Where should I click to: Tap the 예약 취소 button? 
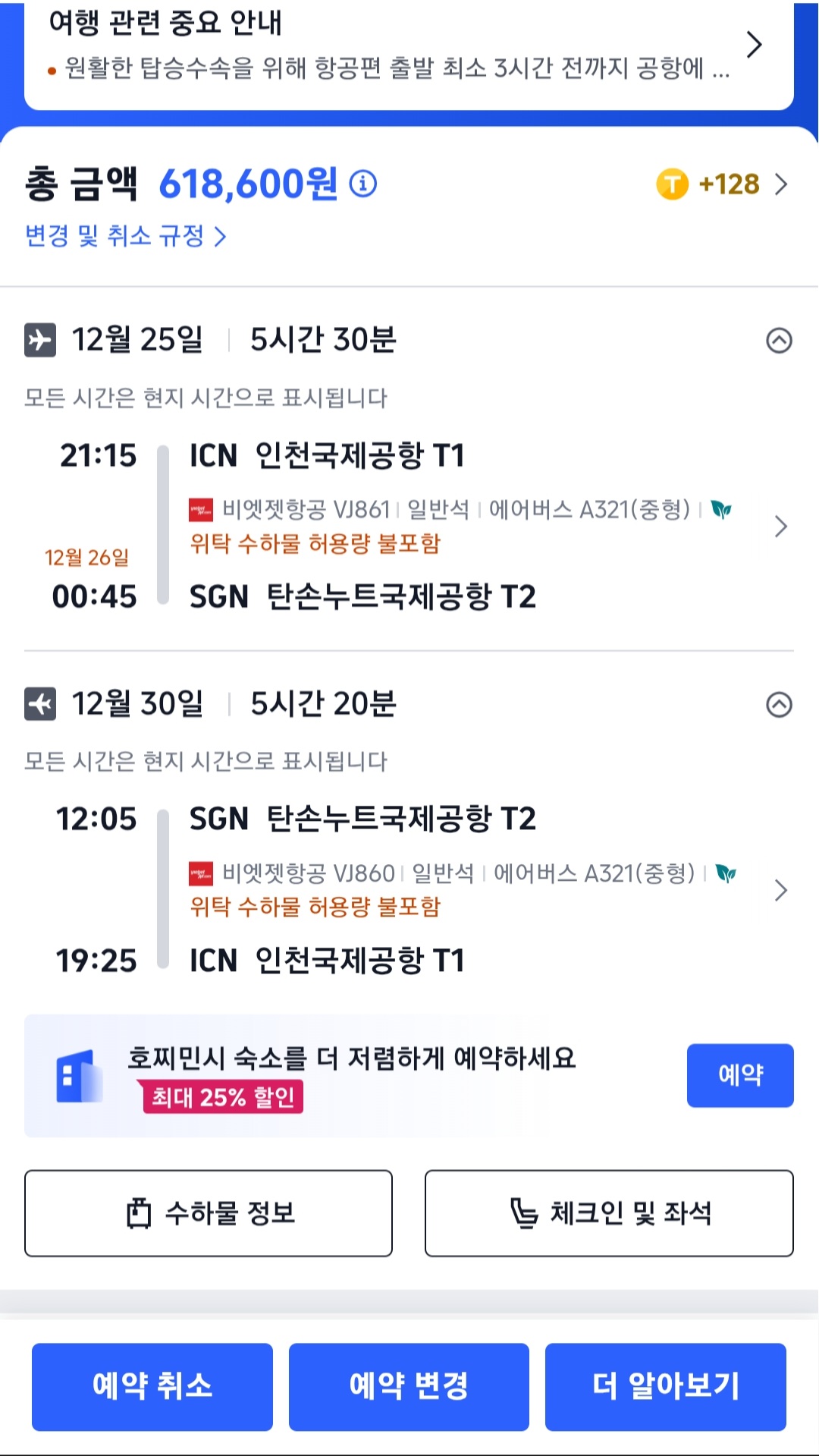(x=152, y=1386)
